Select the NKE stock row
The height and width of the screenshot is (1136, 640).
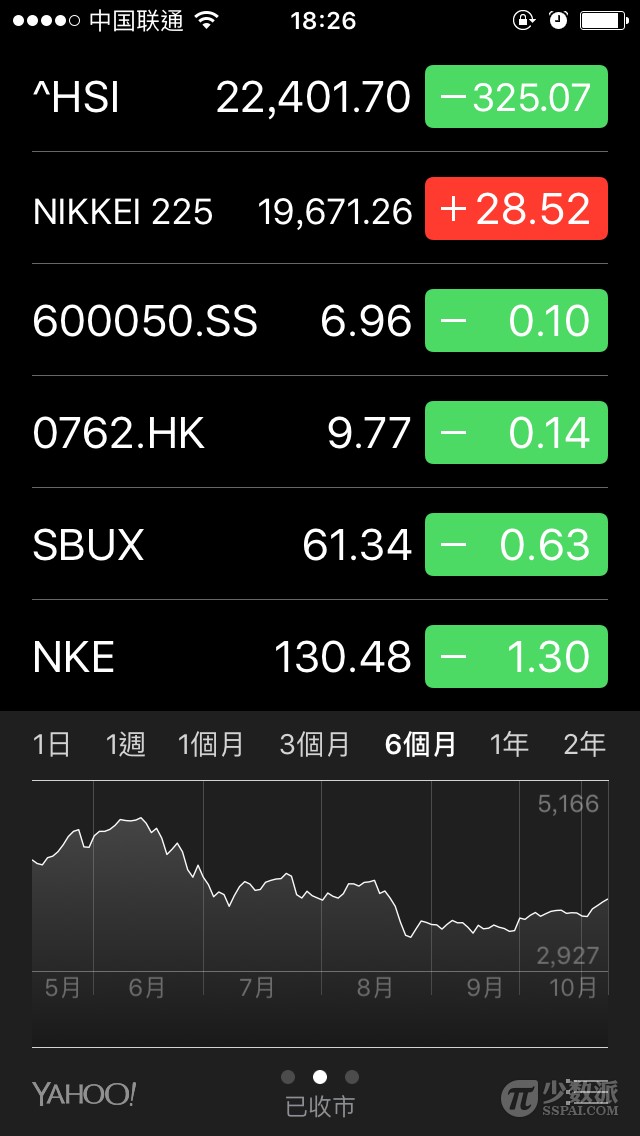coord(320,656)
